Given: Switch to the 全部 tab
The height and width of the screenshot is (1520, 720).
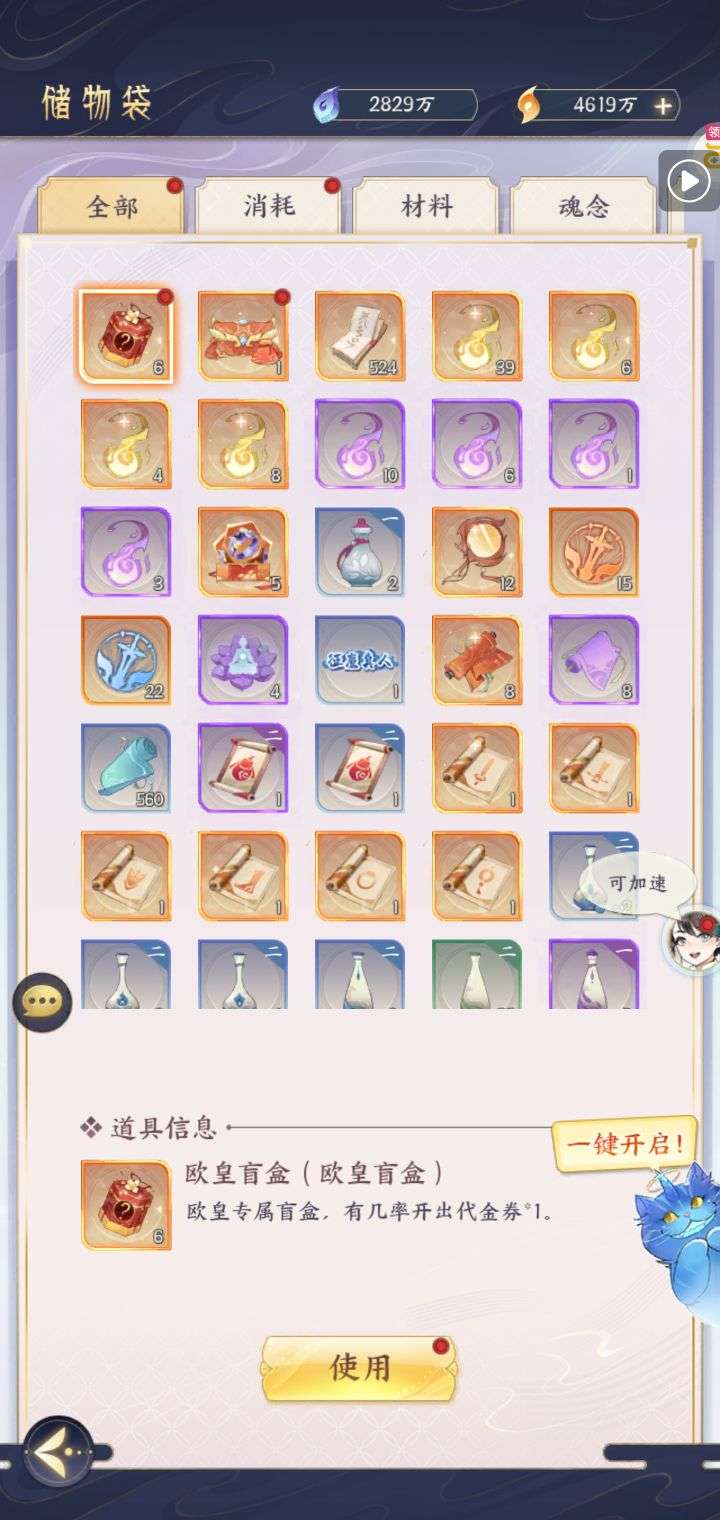Looking at the screenshot, I should pyautogui.click(x=111, y=207).
